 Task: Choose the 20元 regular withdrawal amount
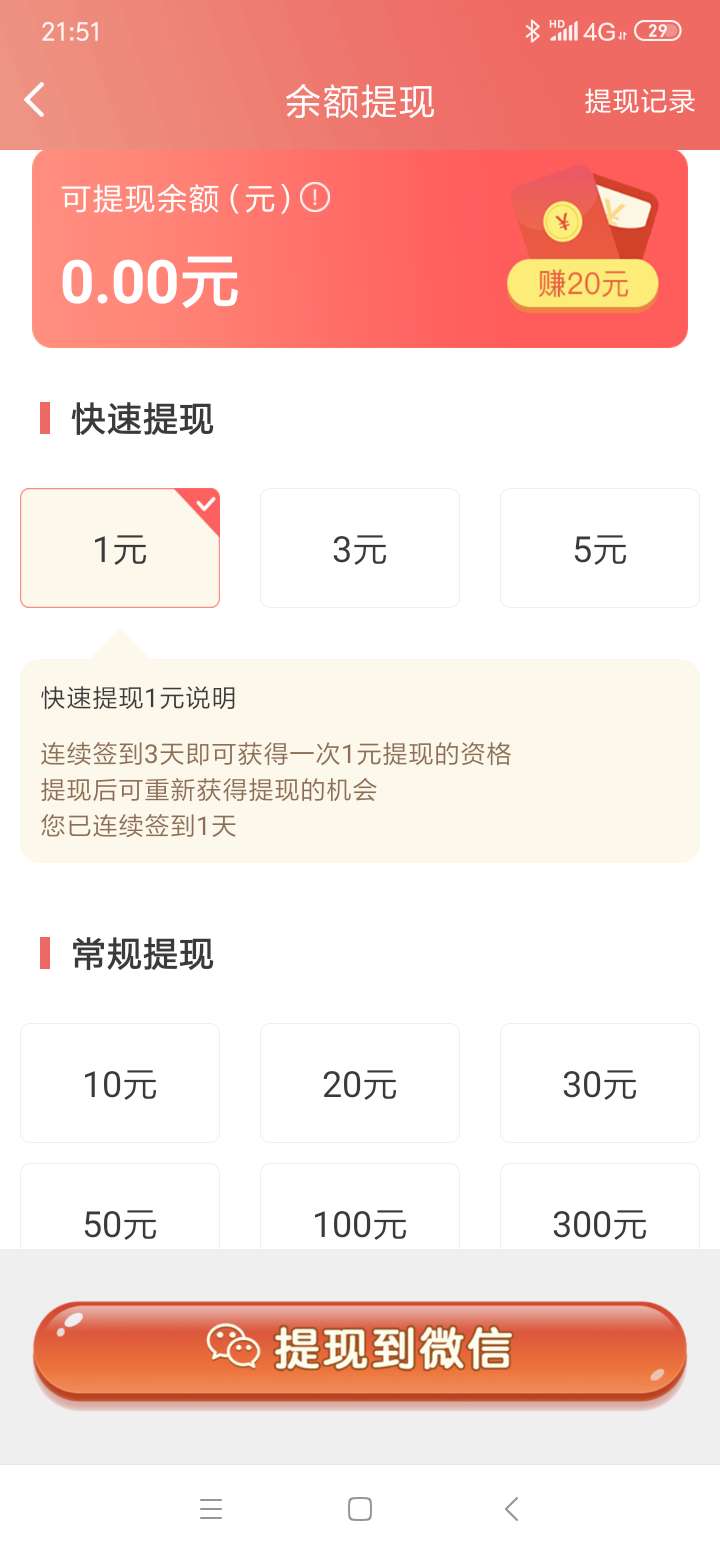click(360, 1083)
